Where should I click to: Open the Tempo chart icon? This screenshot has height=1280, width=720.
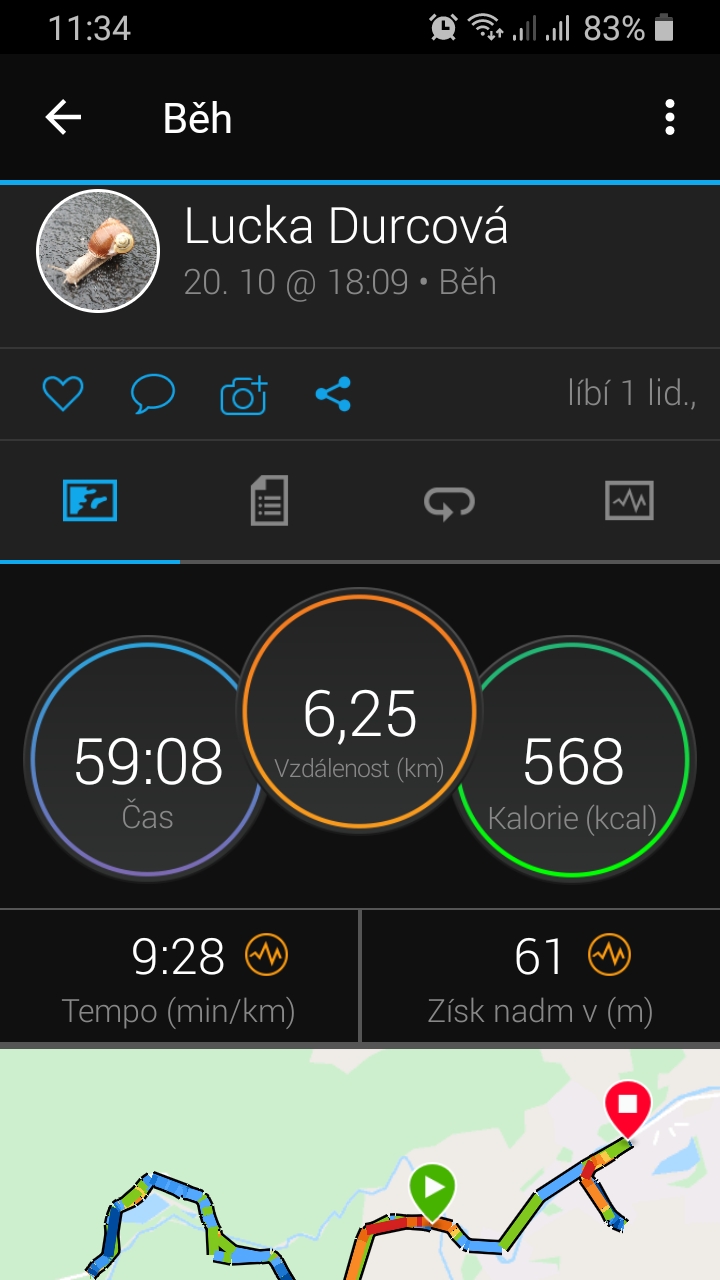[x=266, y=956]
